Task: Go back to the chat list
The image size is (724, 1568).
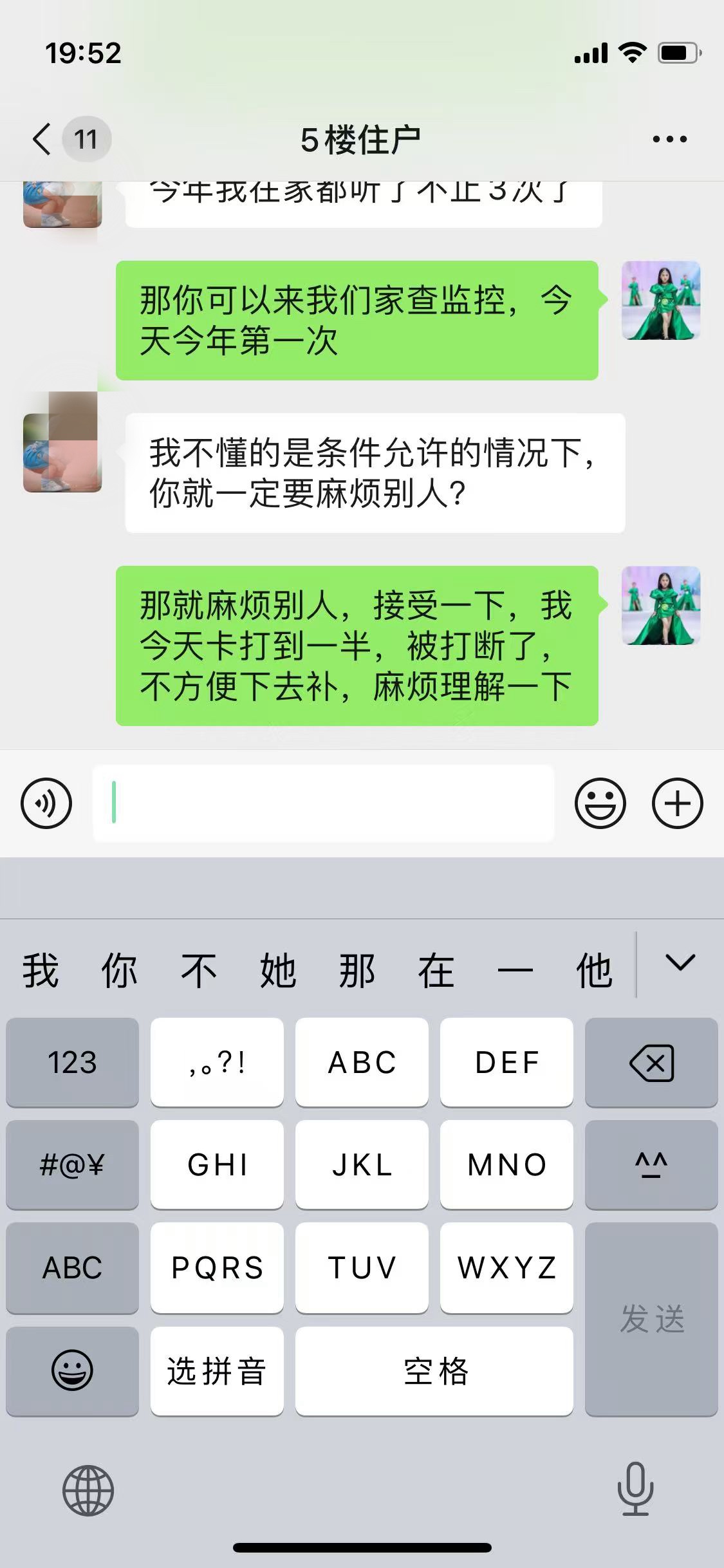Action: pos(42,139)
